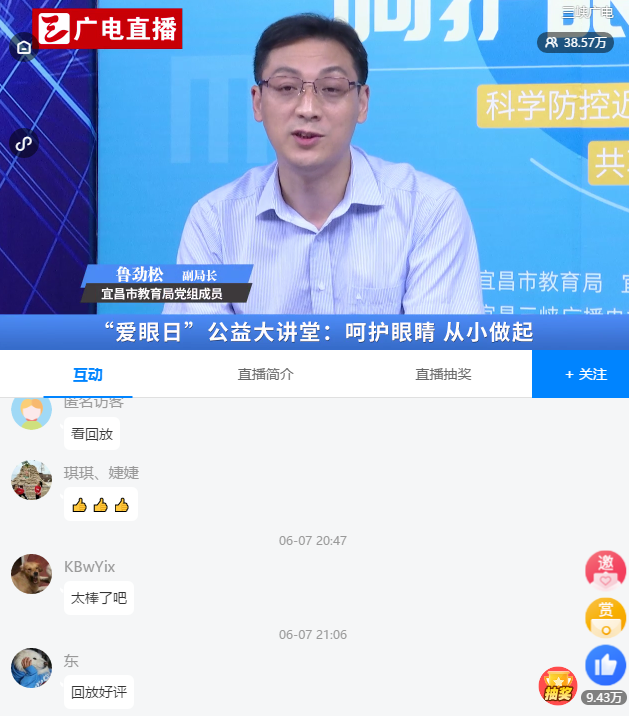Screen dimensions: 629x718
Task: Open the mini program link icon
Action: pos(24,143)
